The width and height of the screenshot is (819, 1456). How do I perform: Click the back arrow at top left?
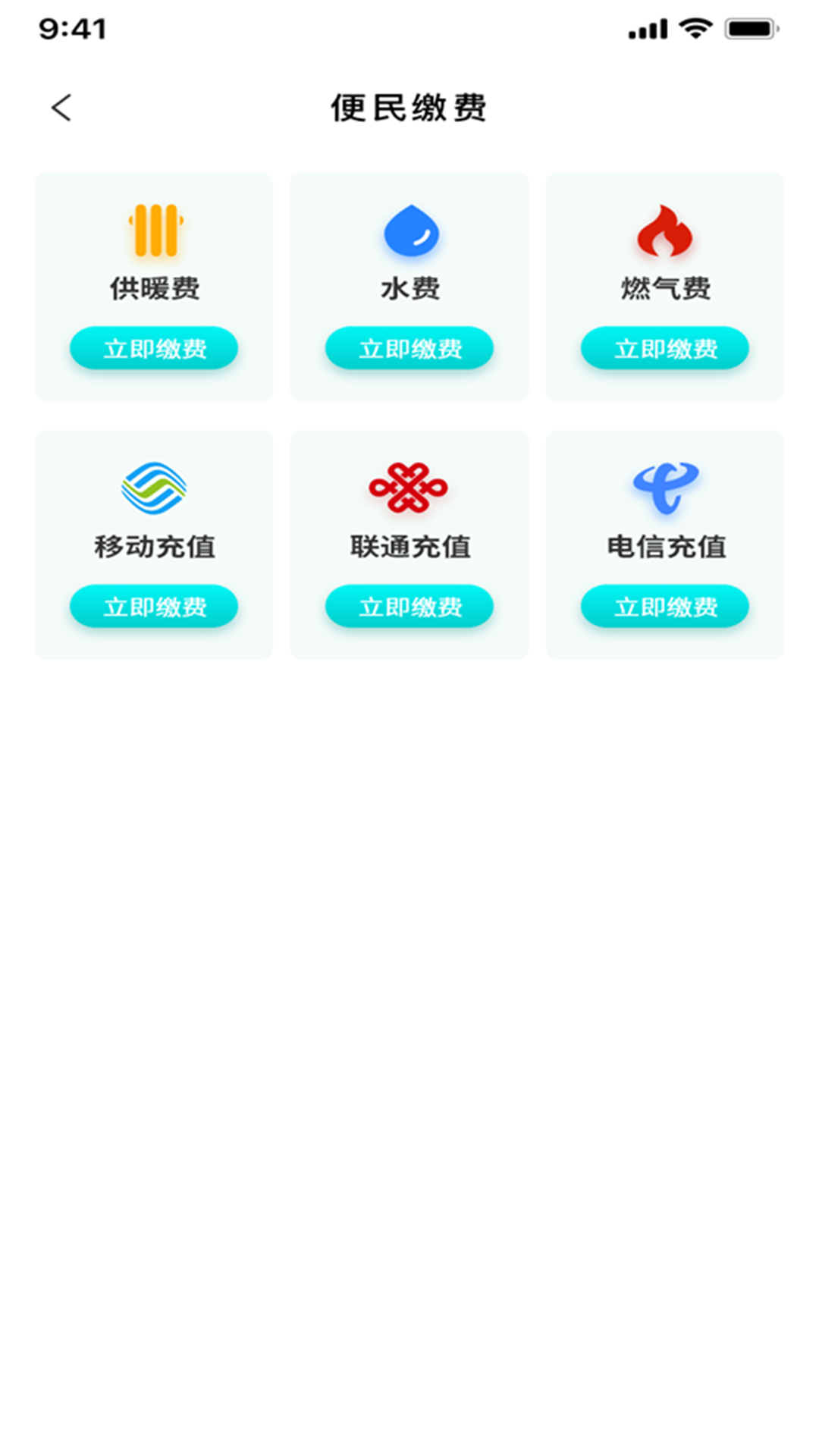point(61,107)
